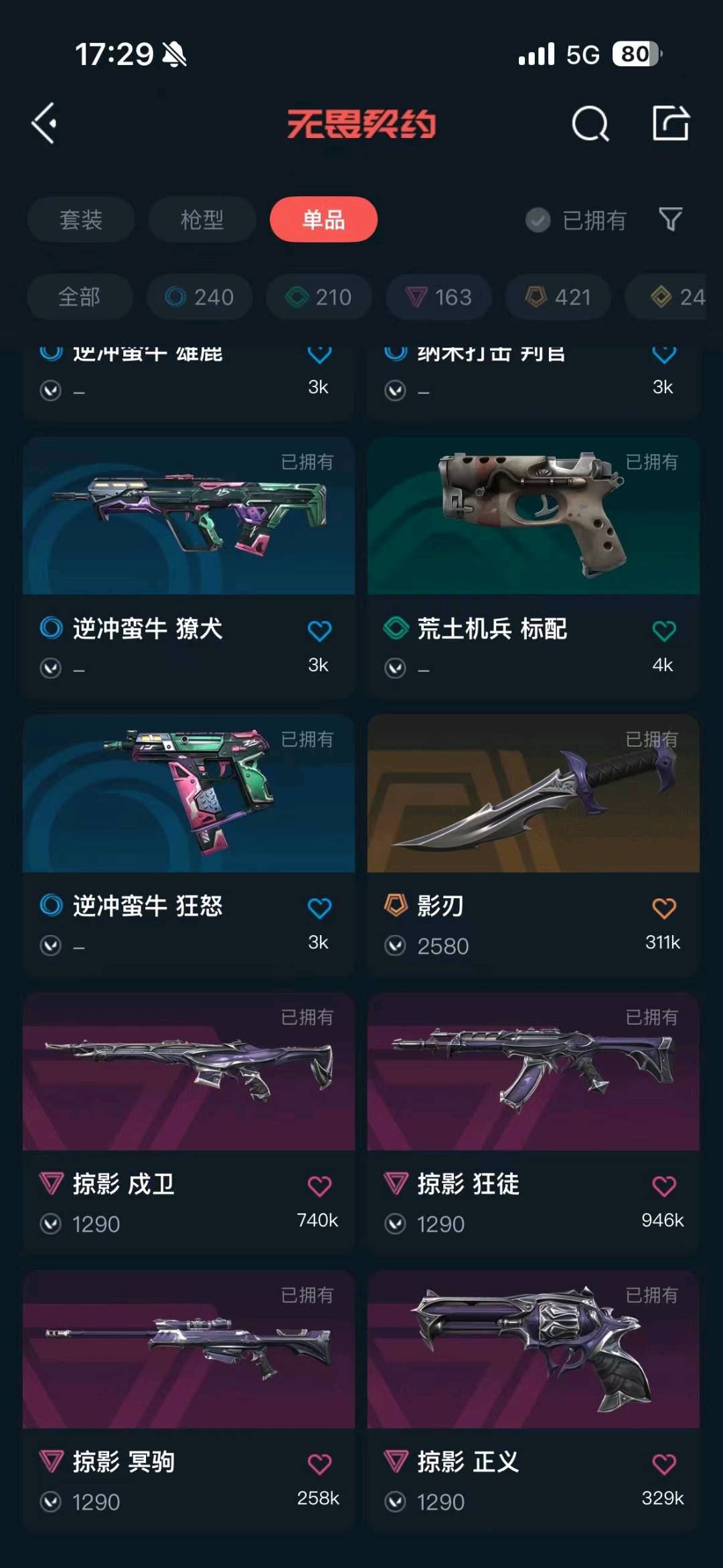Open the funnel filter icon

tap(670, 220)
